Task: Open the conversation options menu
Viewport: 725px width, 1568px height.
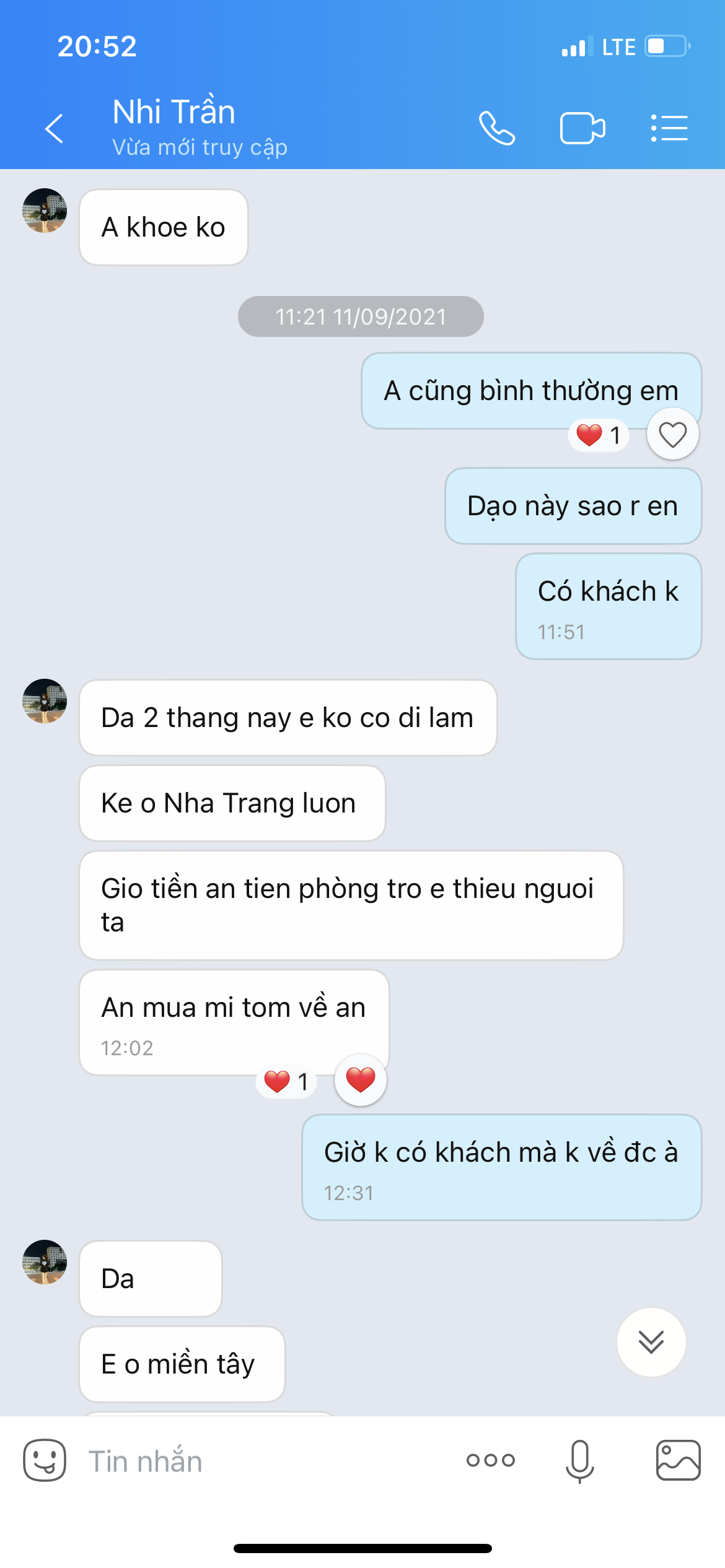Action: [x=669, y=128]
